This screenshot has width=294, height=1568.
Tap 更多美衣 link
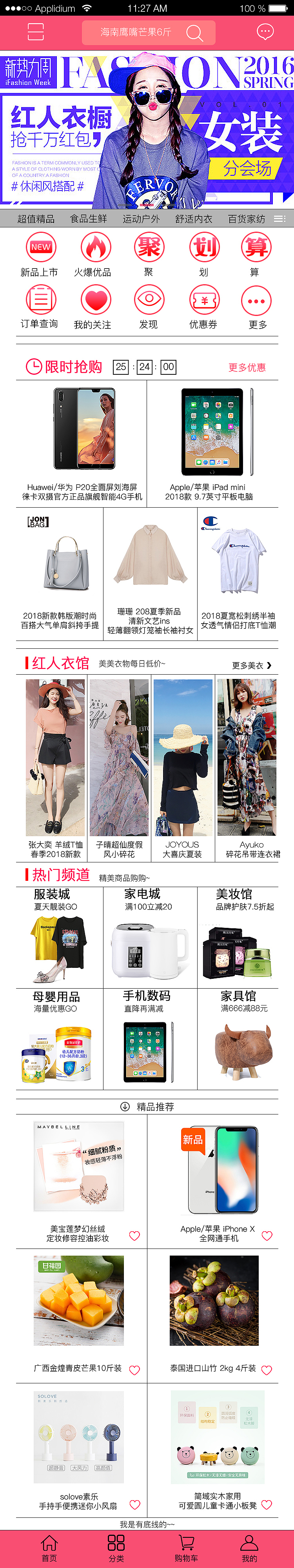click(251, 665)
